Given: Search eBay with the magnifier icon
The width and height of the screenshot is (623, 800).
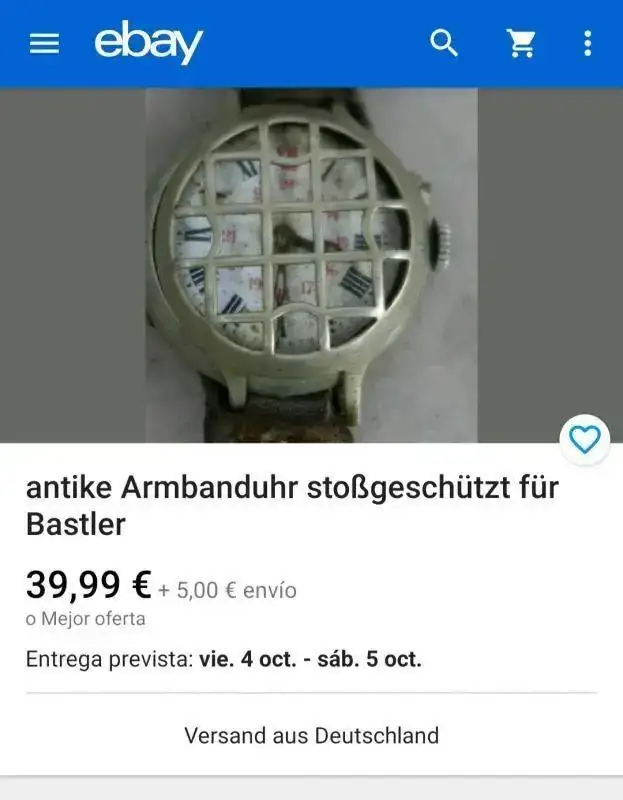Looking at the screenshot, I should [444, 43].
